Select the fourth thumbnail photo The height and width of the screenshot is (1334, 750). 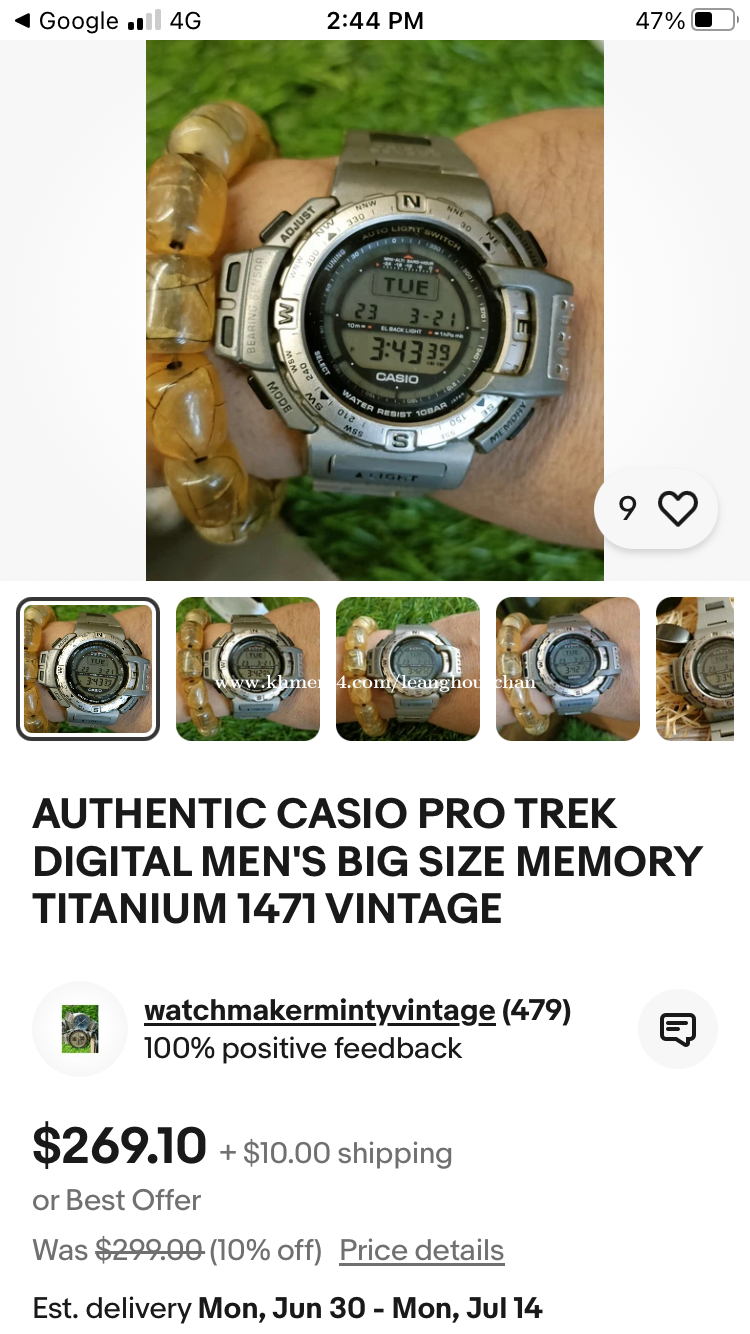(x=568, y=669)
